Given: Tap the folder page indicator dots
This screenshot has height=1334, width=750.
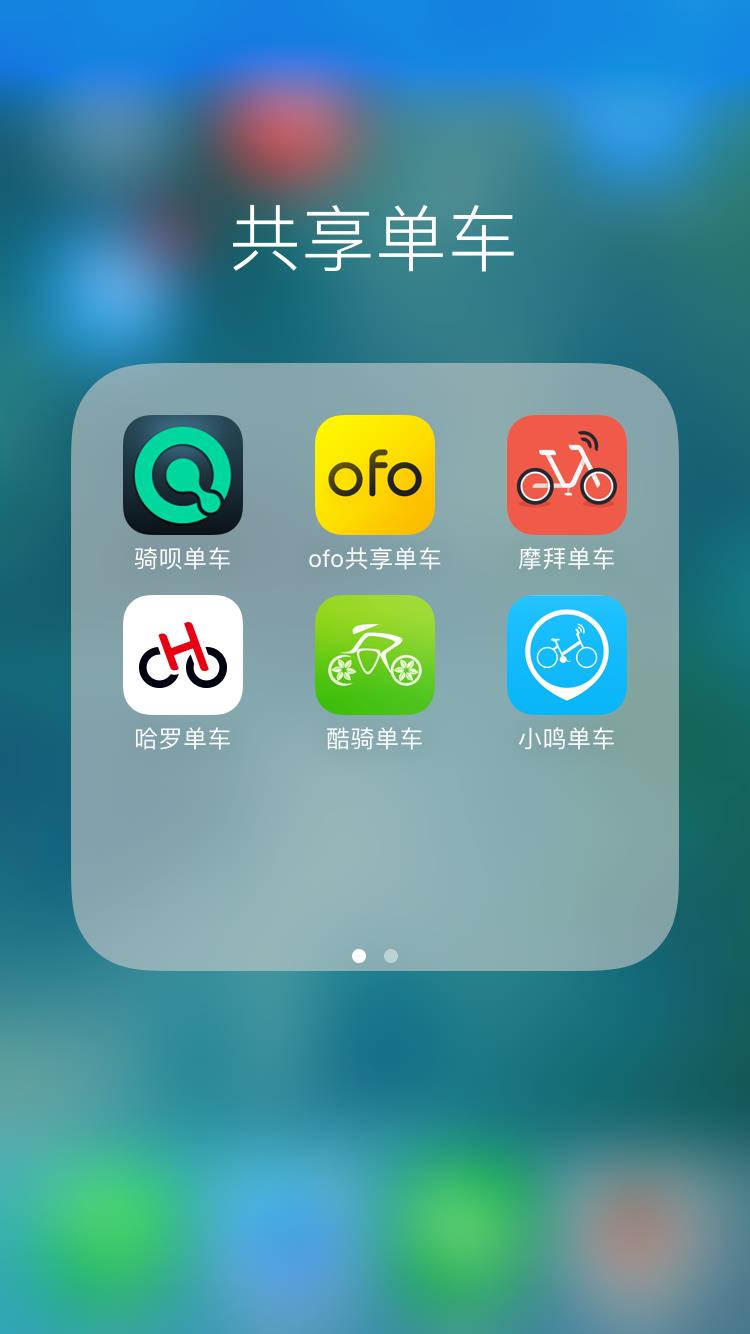Looking at the screenshot, I should [x=375, y=956].
